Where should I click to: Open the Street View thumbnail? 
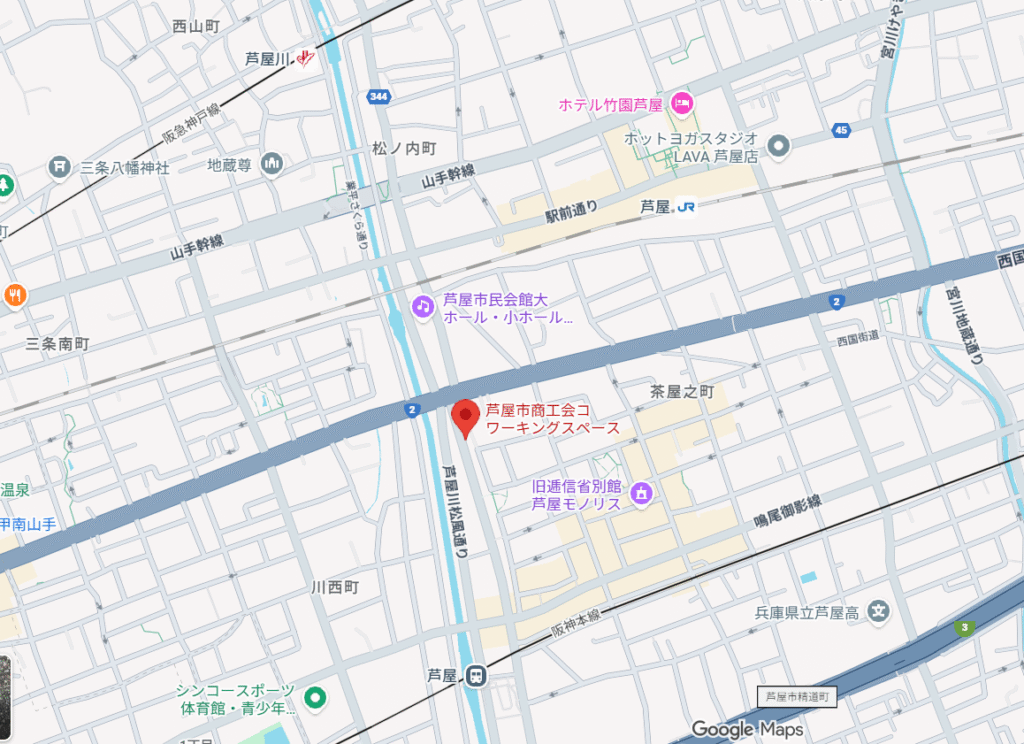pyautogui.click(x=5, y=695)
